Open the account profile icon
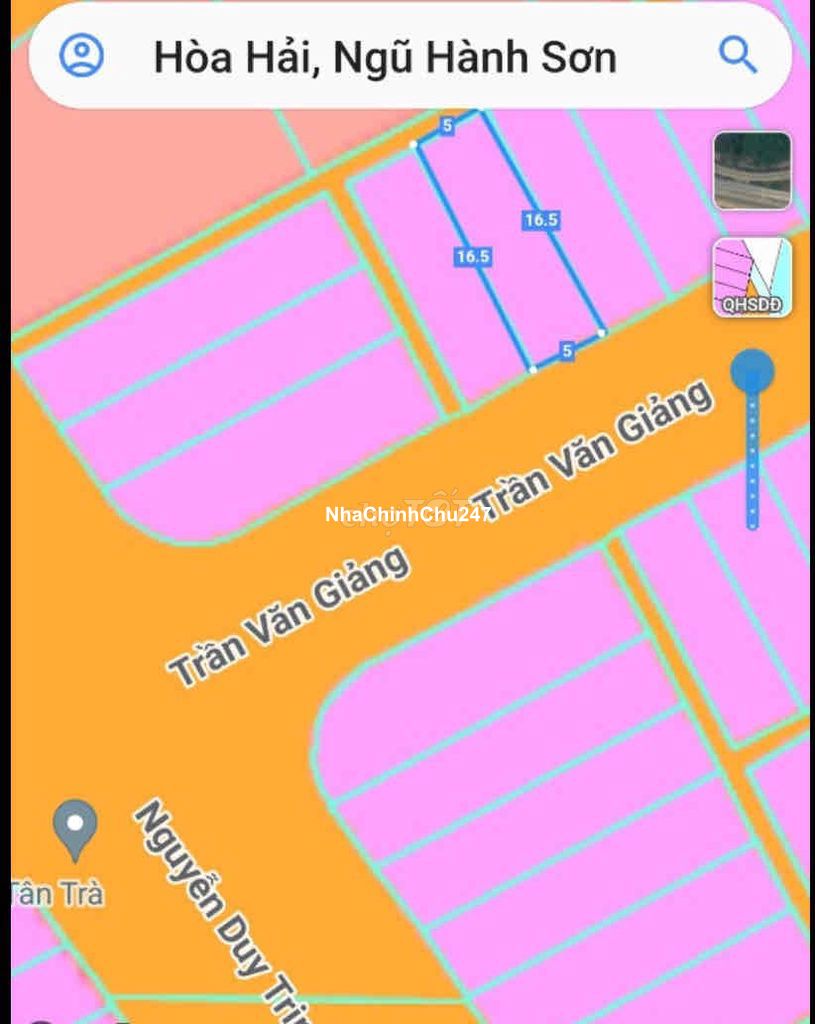This screenshot has height=1024, width=815. [x=81, y=56]
